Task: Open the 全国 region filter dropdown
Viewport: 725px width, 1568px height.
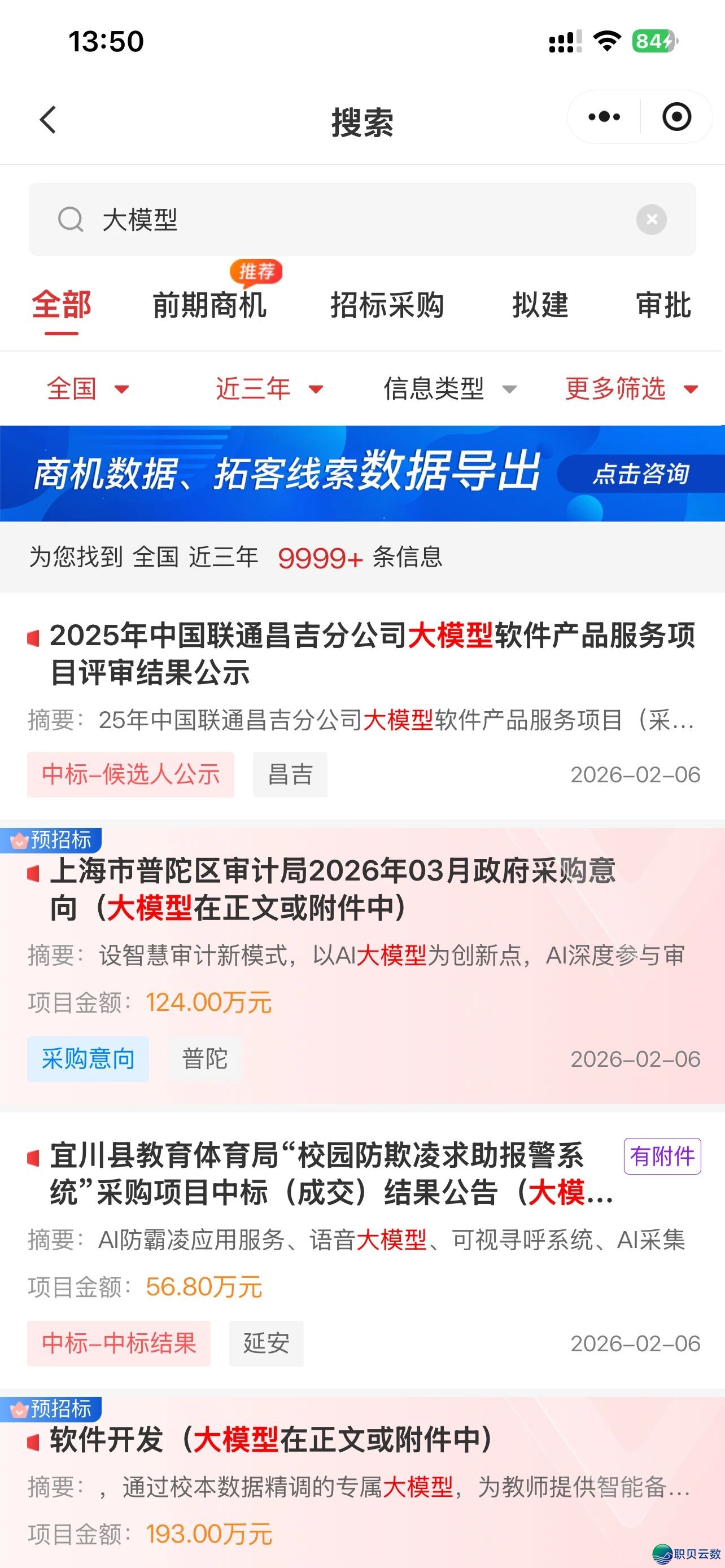Action: 87,388
